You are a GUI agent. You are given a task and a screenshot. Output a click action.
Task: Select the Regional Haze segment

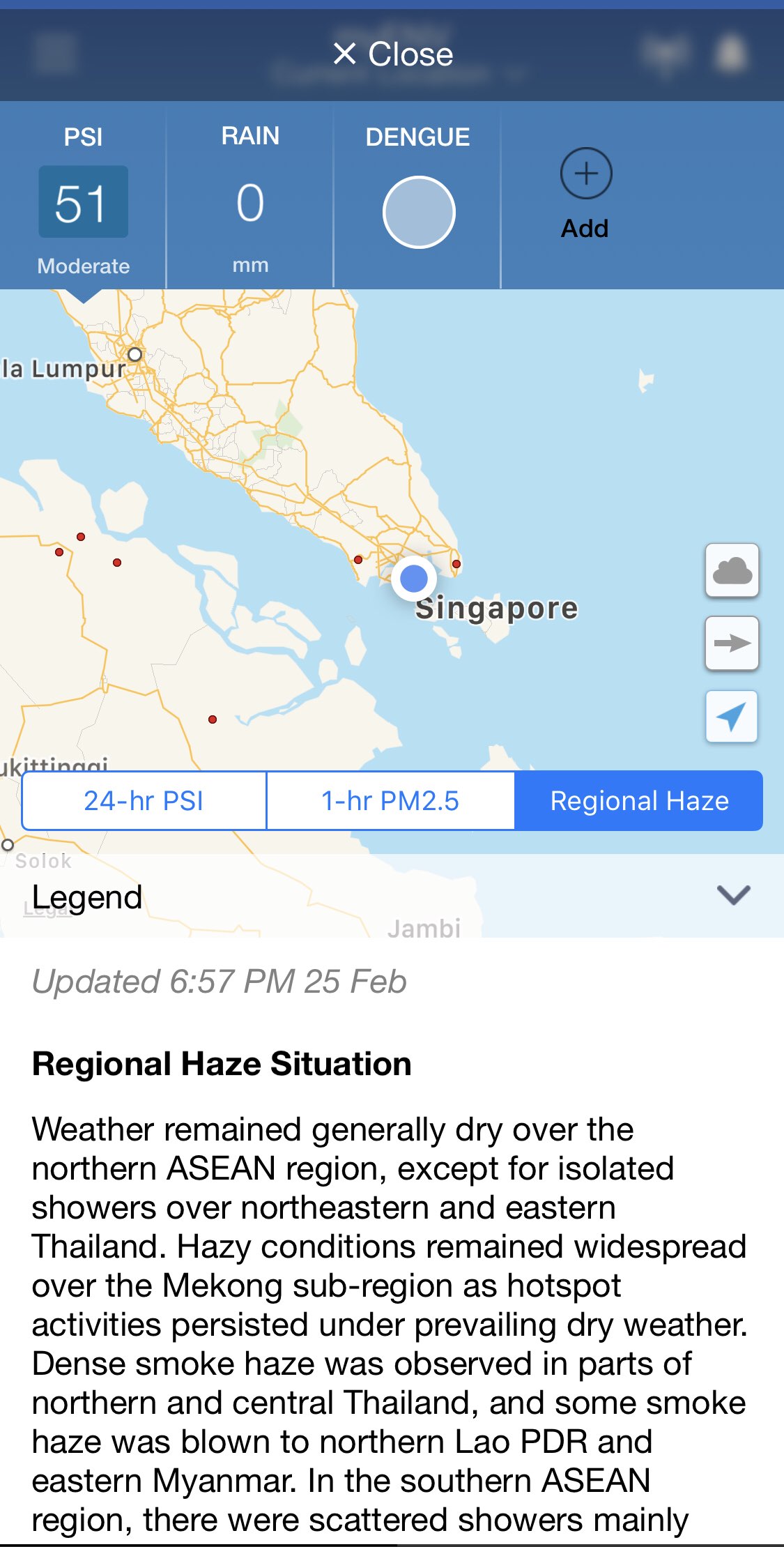tap(639, 801)
